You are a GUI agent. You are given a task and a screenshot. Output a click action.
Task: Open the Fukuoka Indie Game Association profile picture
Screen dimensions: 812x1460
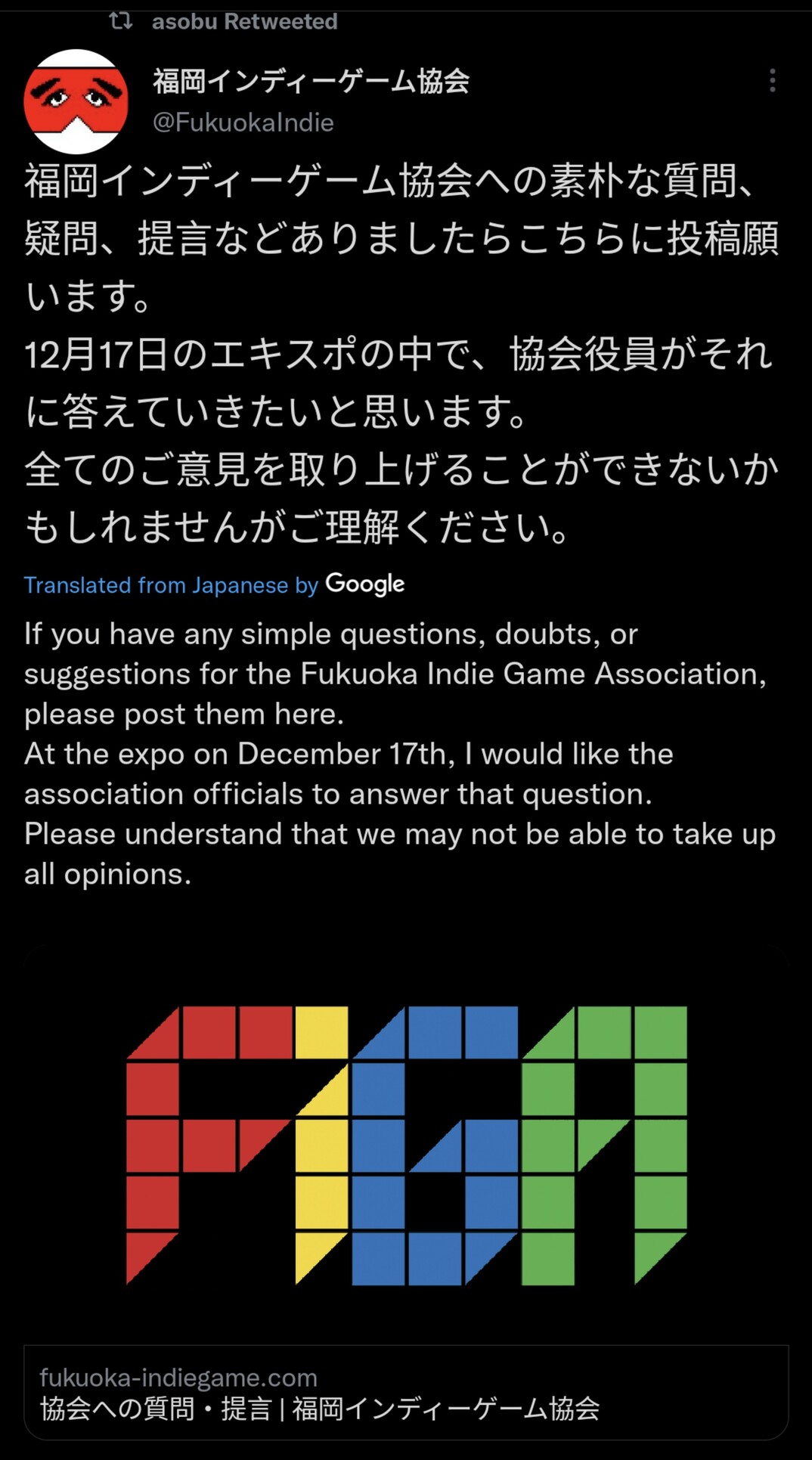click(76, 101)
